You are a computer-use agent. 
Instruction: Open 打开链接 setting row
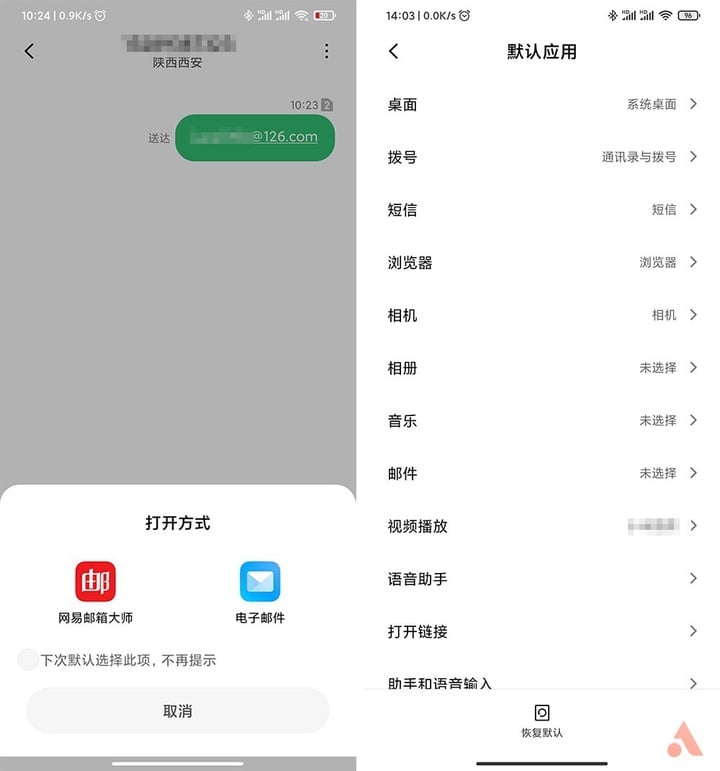[541, 631]
